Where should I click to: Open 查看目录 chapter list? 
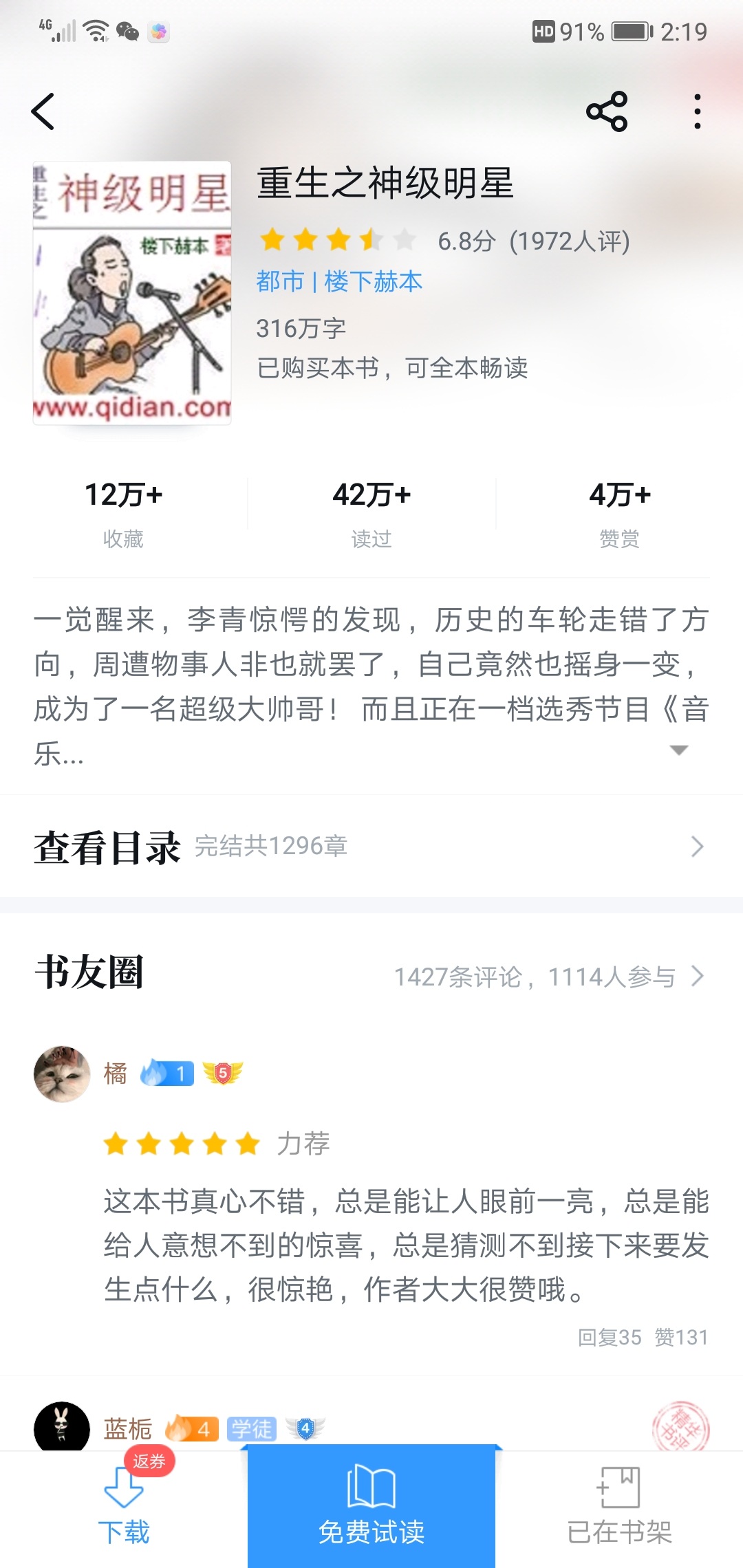371,846
